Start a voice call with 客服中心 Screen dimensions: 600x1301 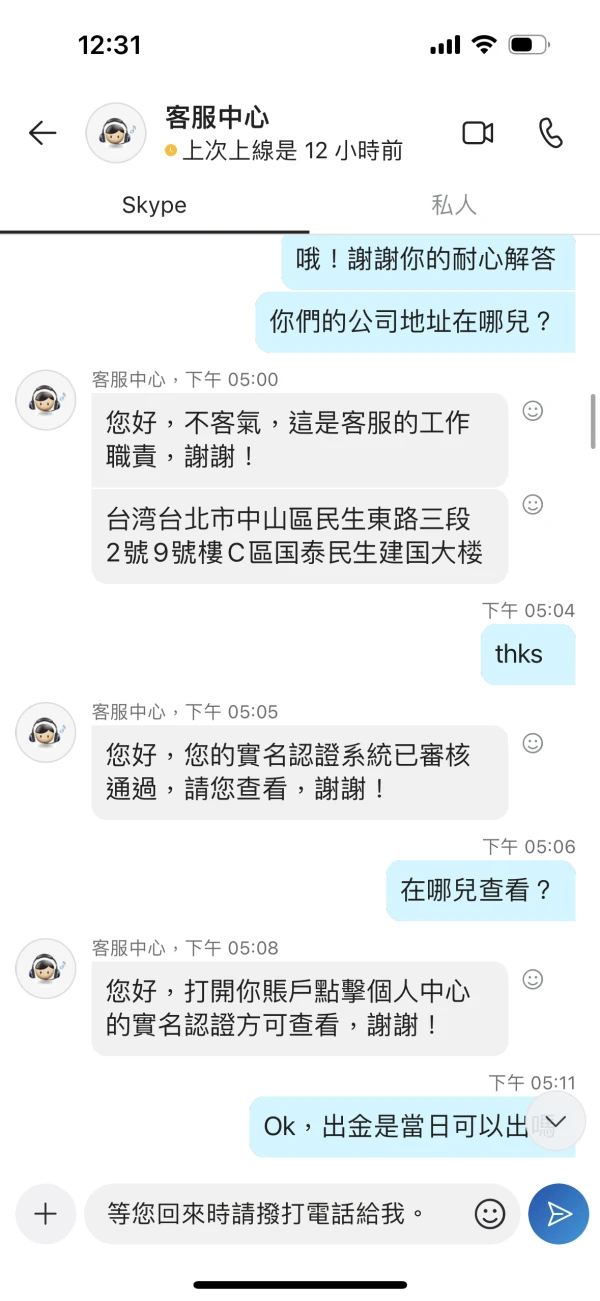tap(550, 133)
